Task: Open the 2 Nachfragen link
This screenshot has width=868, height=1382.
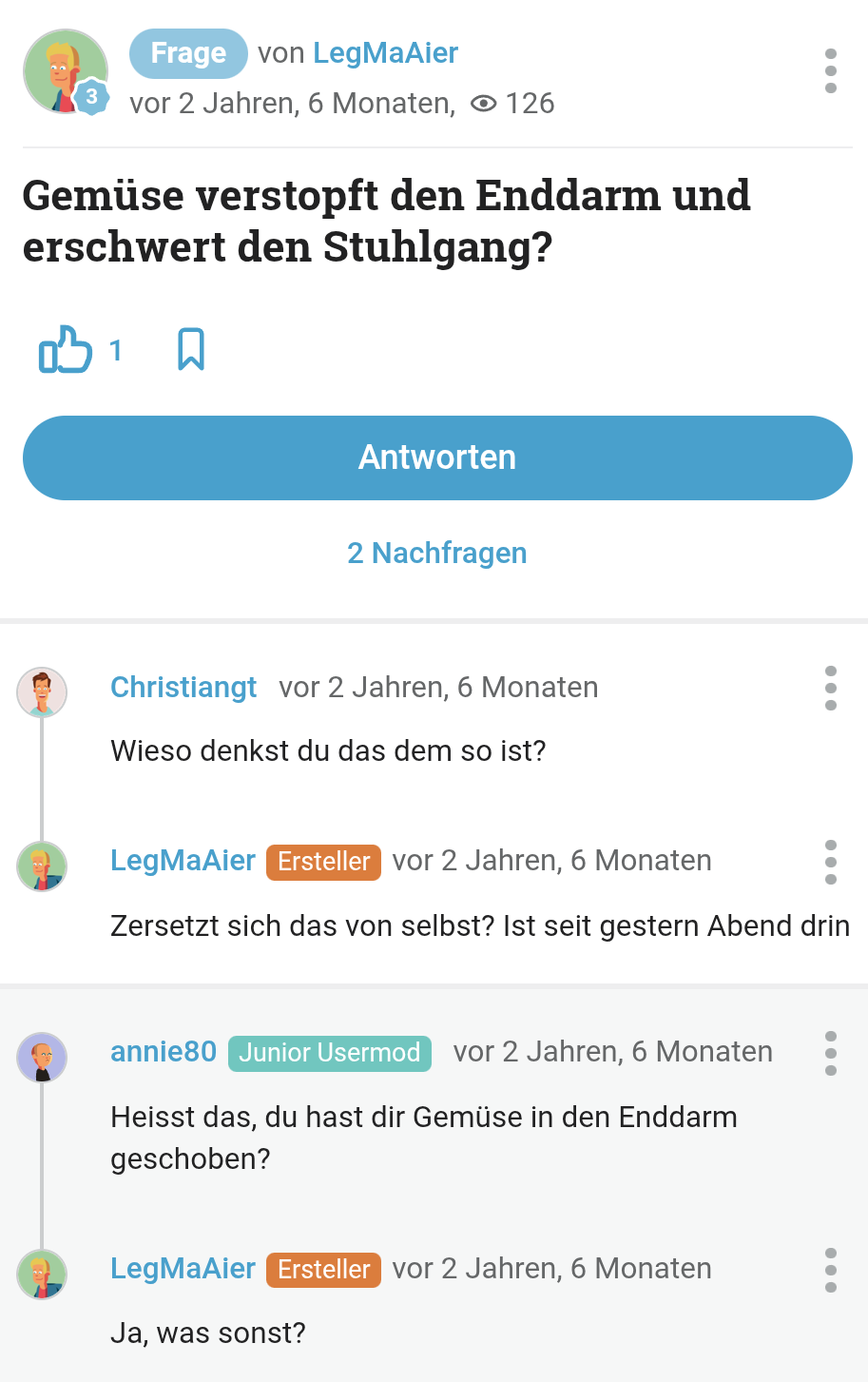Action: click(437, 553)
